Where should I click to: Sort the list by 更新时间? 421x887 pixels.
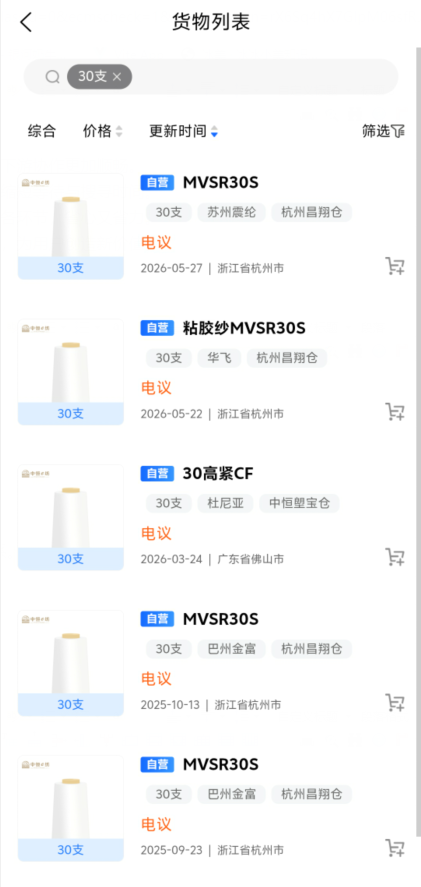coord(183,131)
